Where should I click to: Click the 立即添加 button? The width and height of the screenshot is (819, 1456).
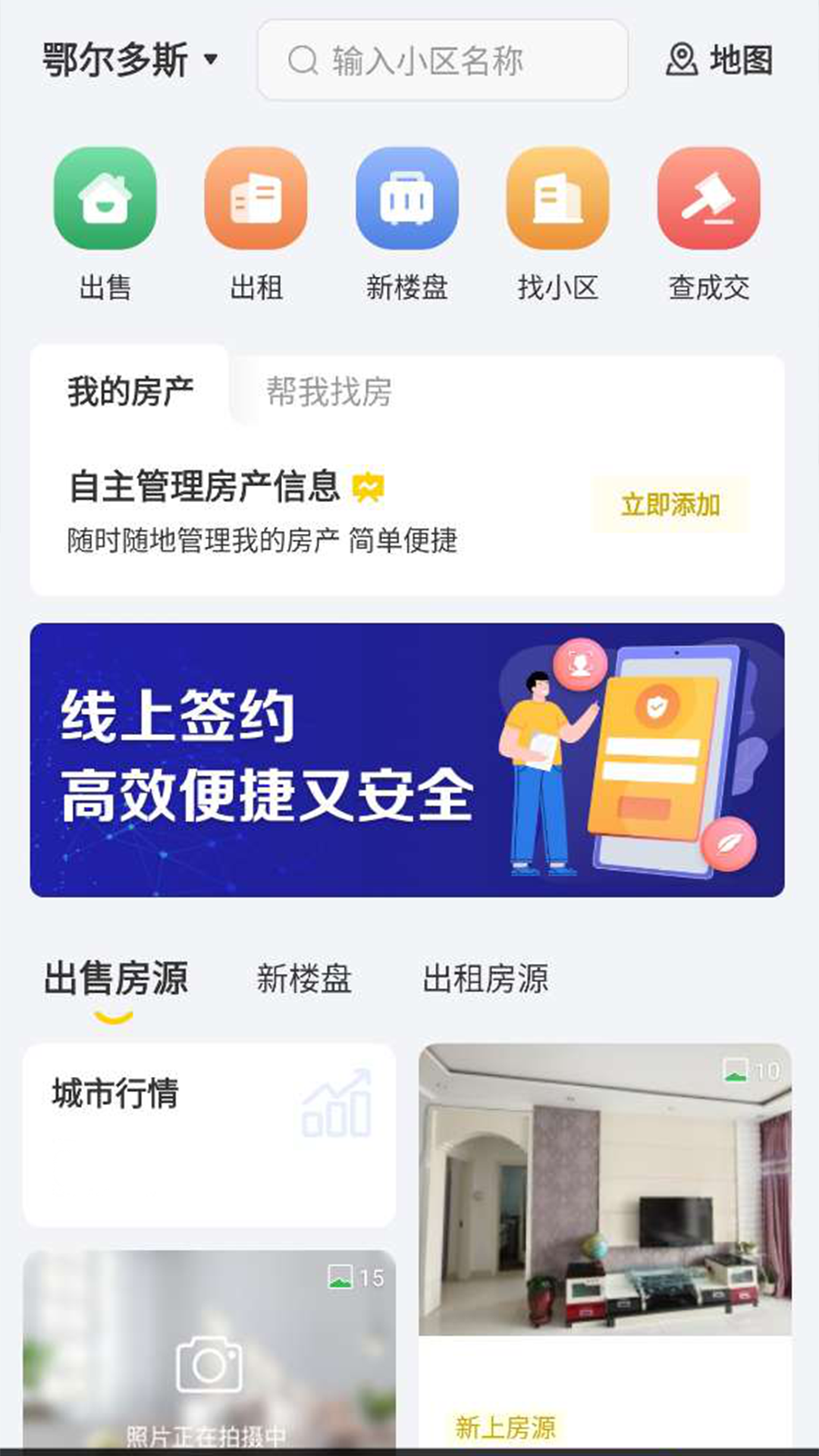(670, 503)
